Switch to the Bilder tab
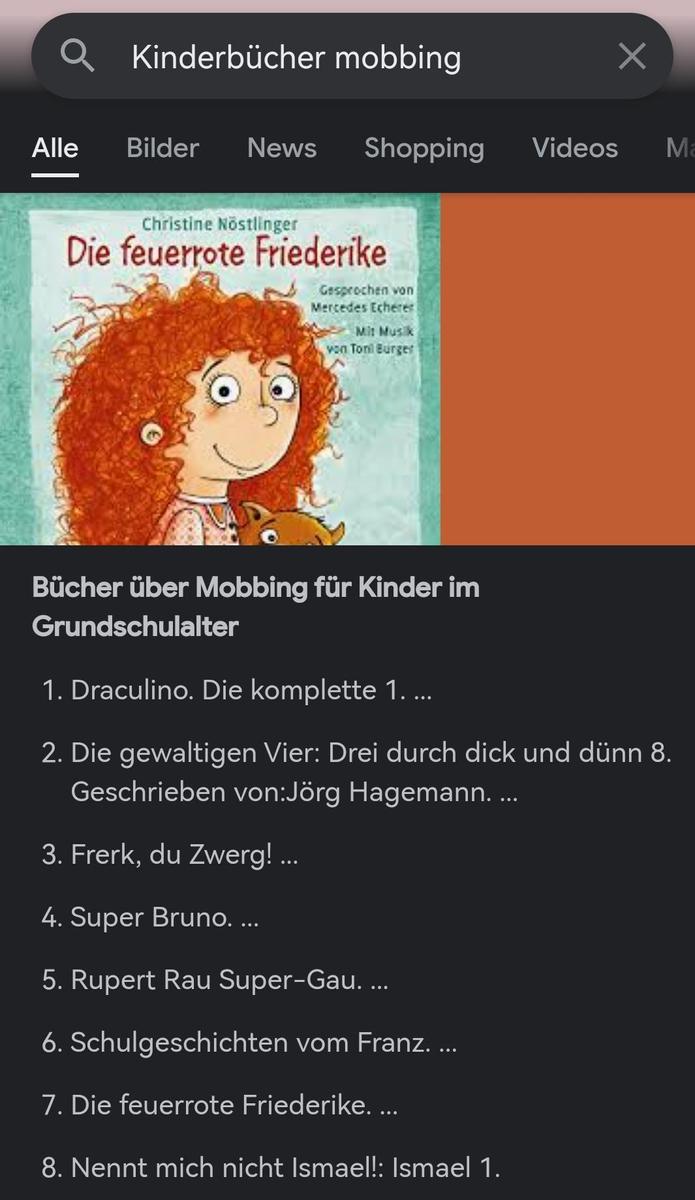 [x=162, y=148]
